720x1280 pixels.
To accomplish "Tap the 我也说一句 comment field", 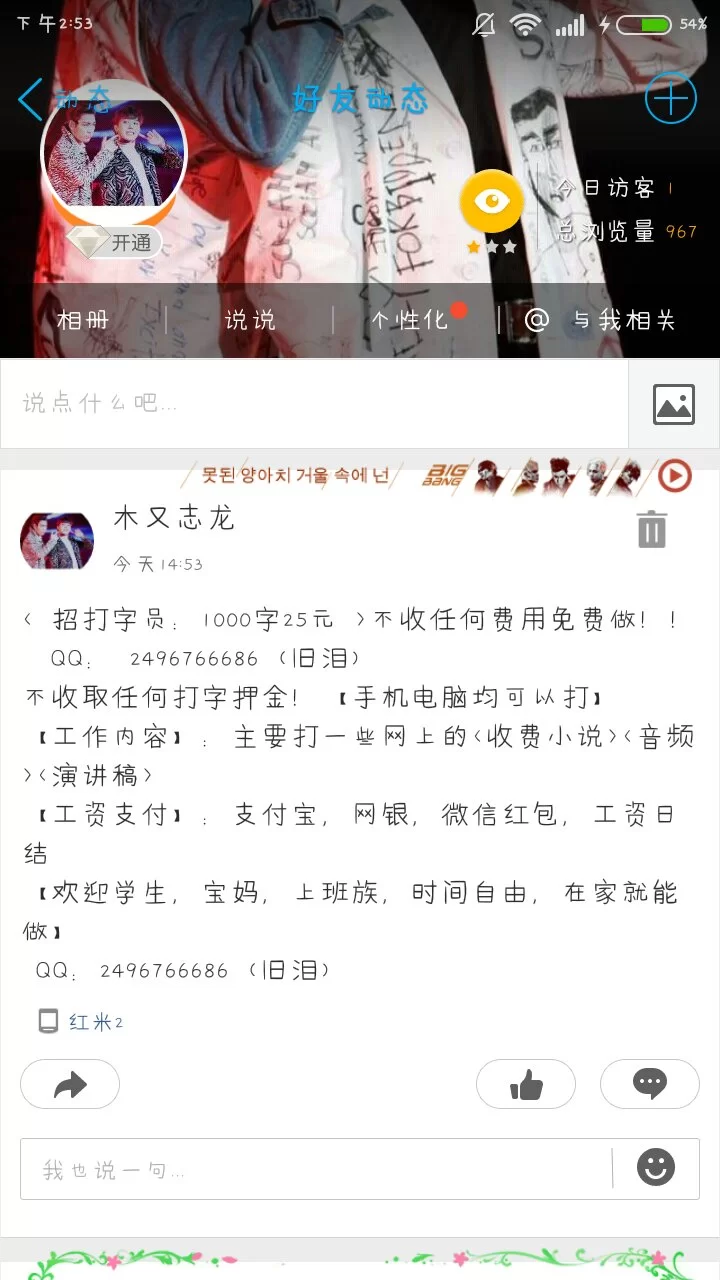I will coord(315,1169).
